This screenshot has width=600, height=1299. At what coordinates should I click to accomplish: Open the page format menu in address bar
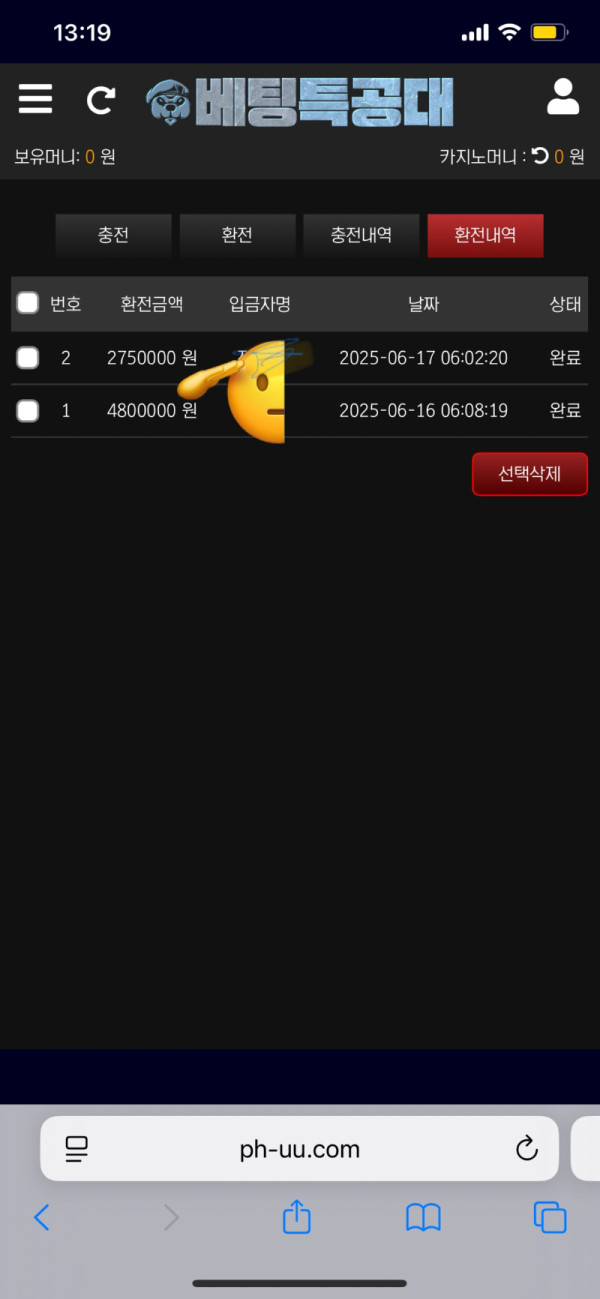(77, 1149)
